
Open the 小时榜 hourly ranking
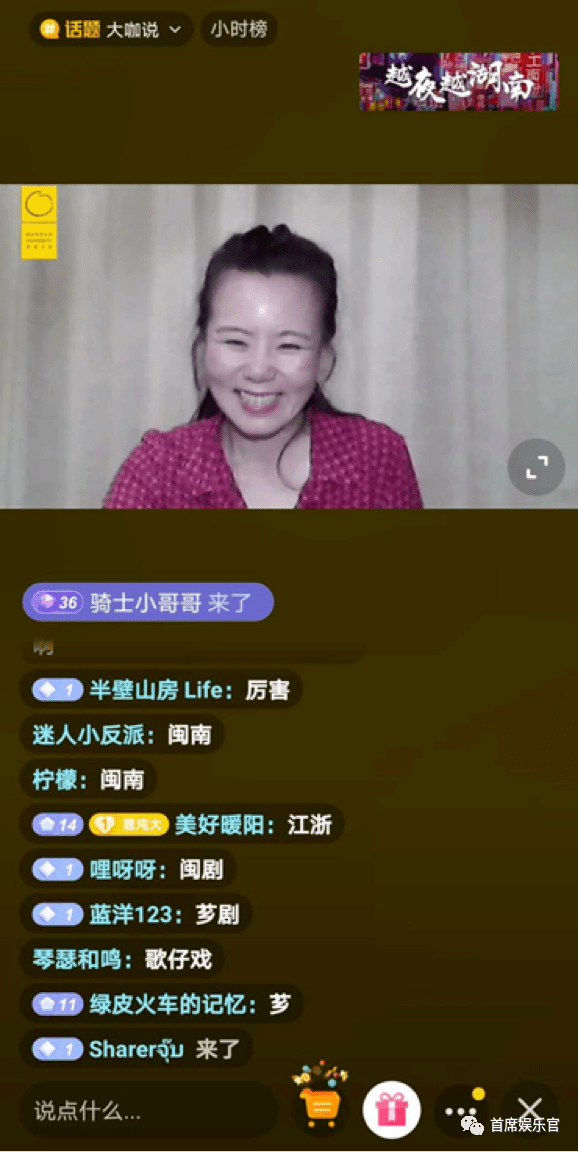pos(239,29)
